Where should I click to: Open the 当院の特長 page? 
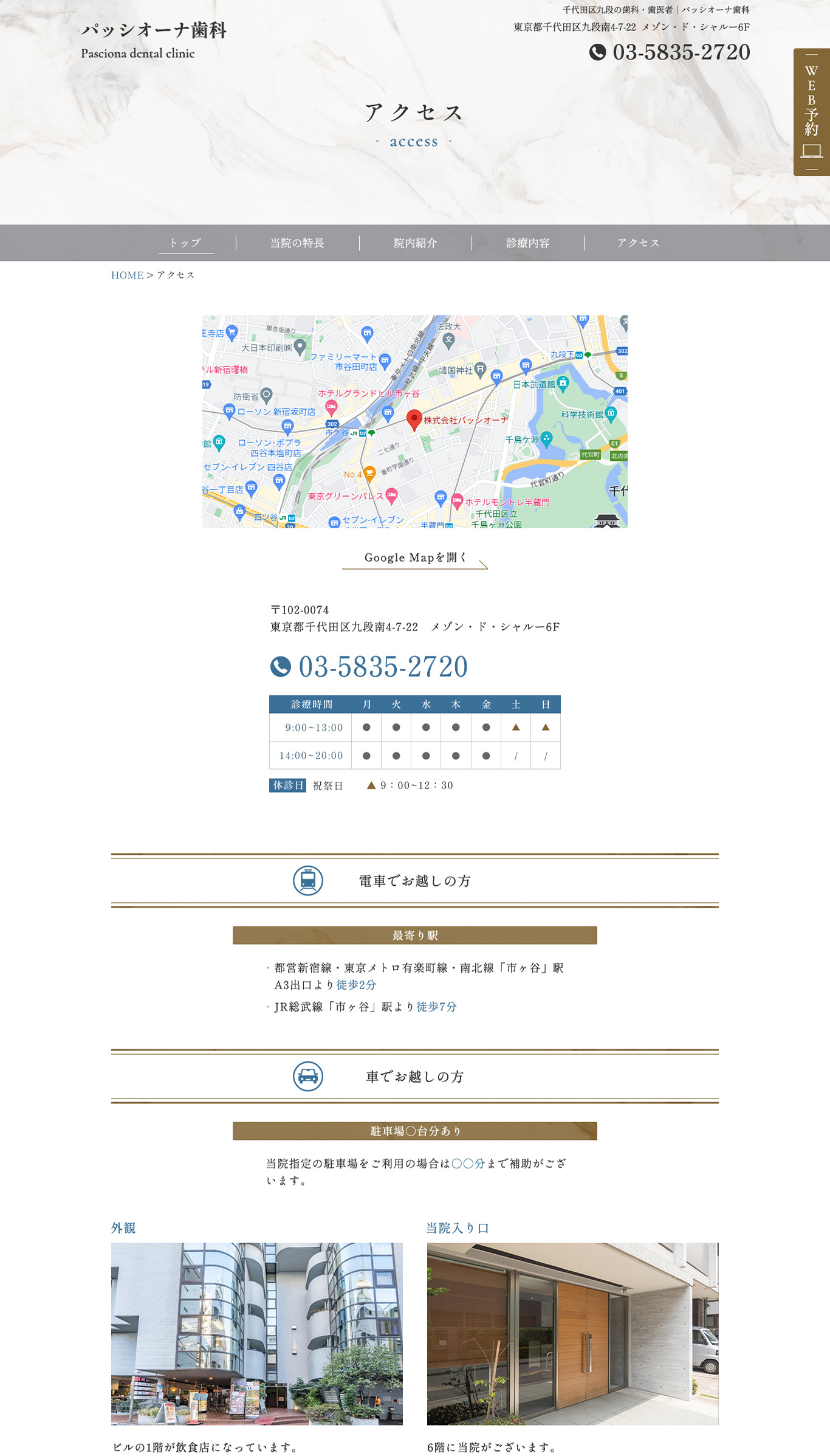[298, 243]
